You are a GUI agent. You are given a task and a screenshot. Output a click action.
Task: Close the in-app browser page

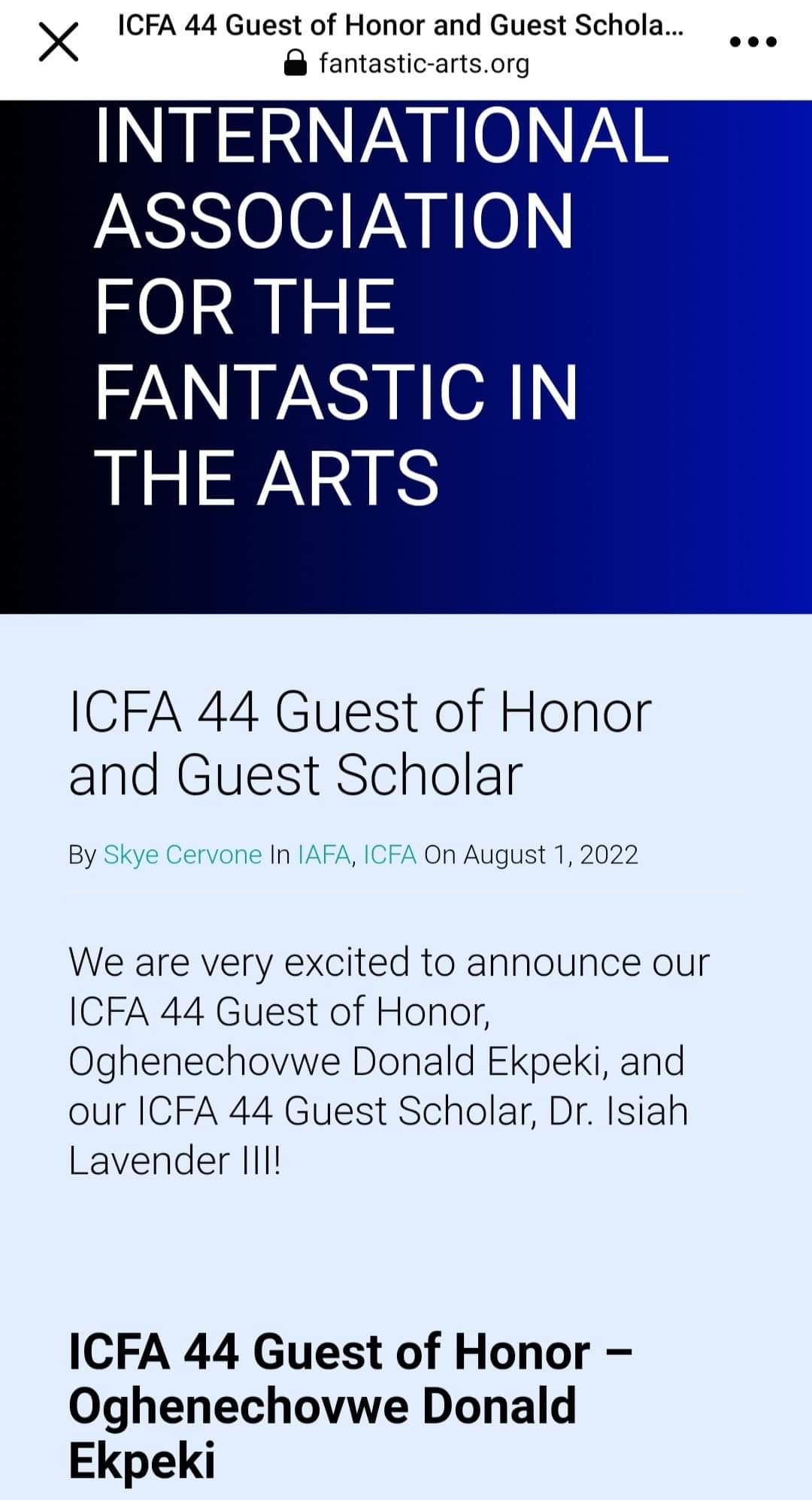[58, 43]
